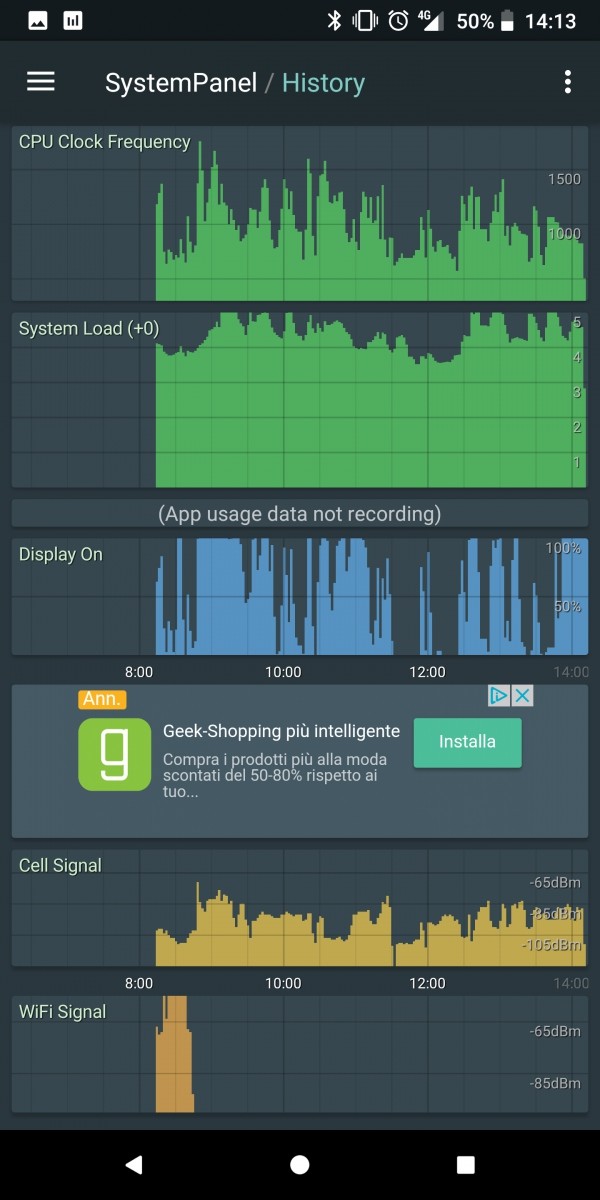Screen dimensions: 600x1200
Task: Close the Geek-Shopping ad banner
Action: coord(522,696)
